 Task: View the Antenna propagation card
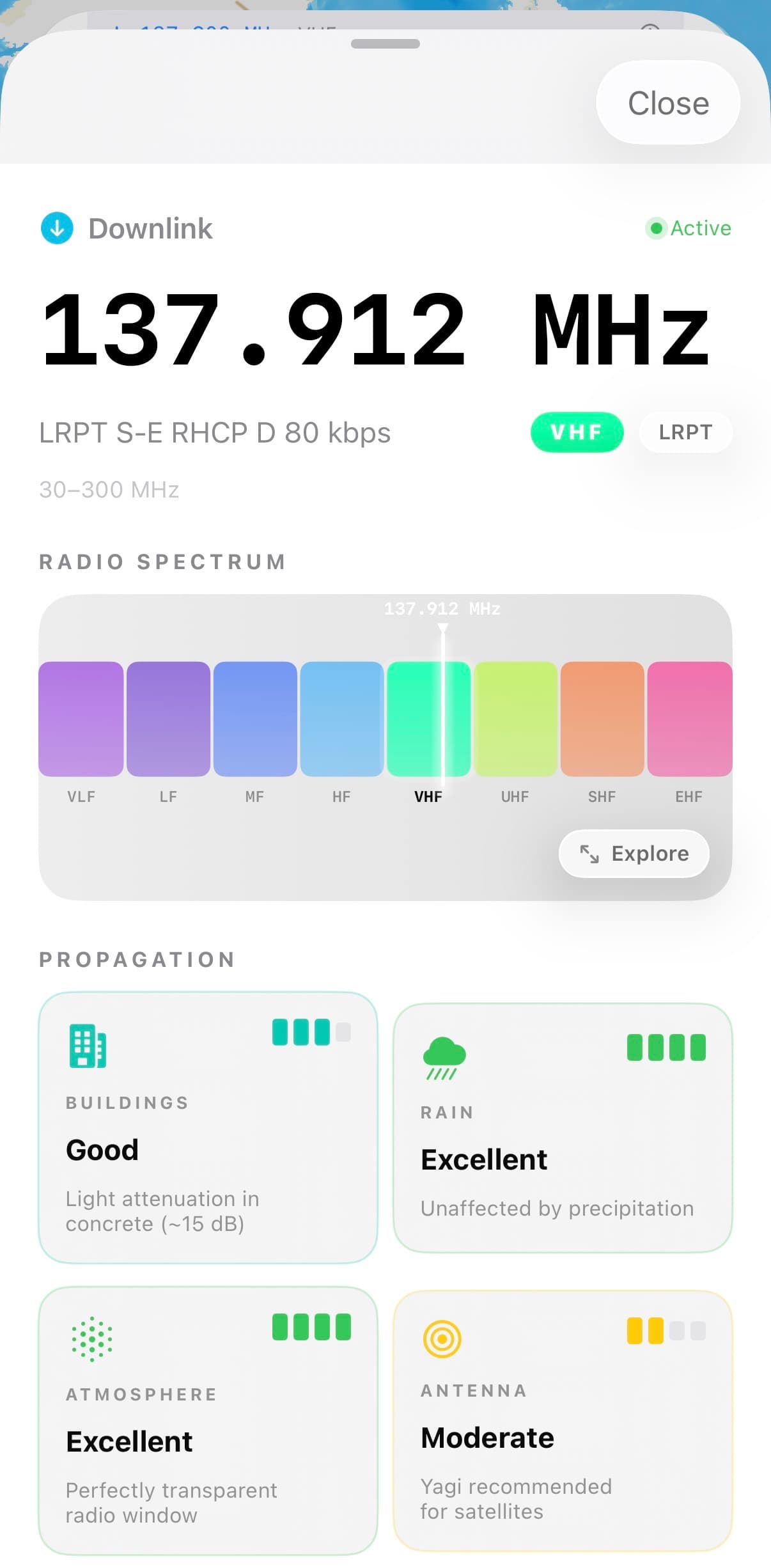click(x=562, y=1420)
